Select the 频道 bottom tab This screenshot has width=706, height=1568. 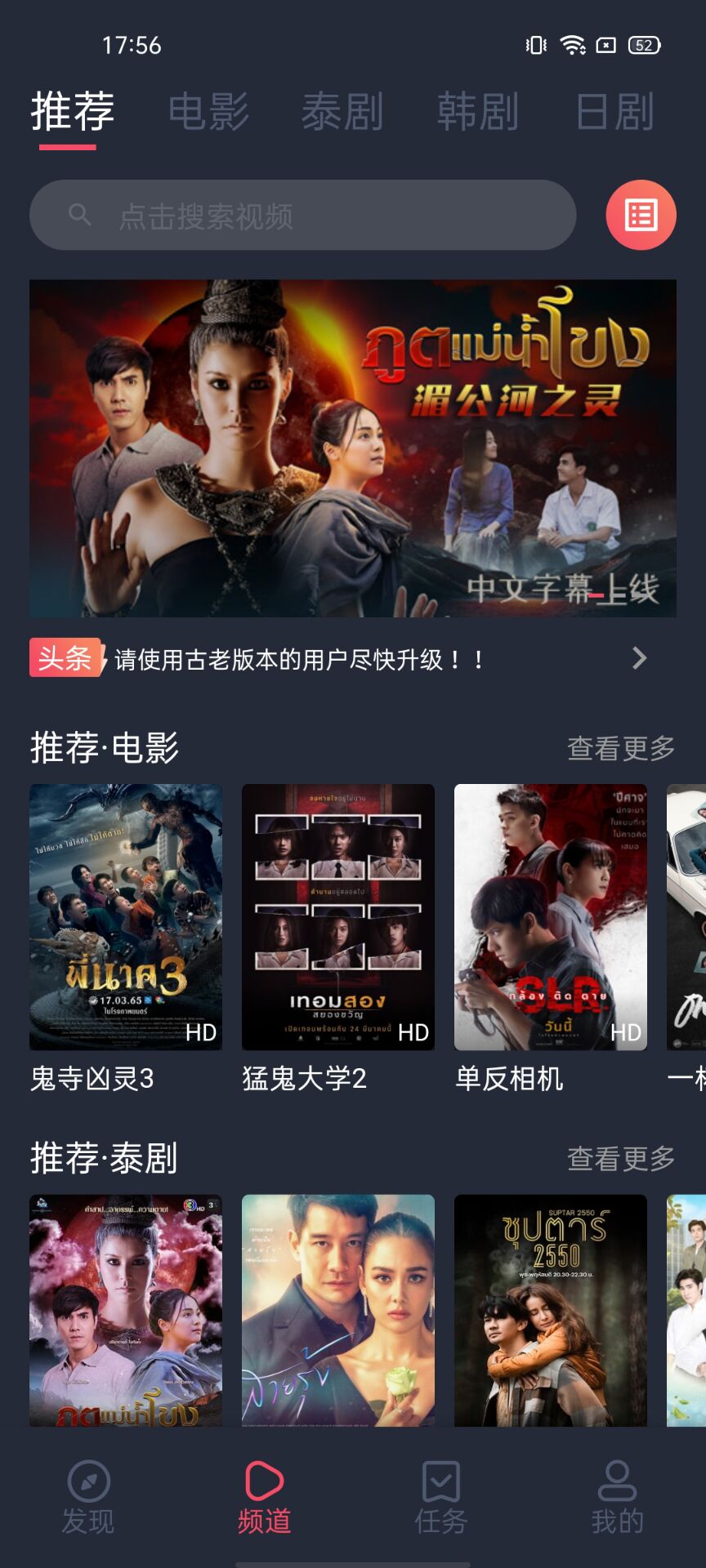(x=264, y=1497)
